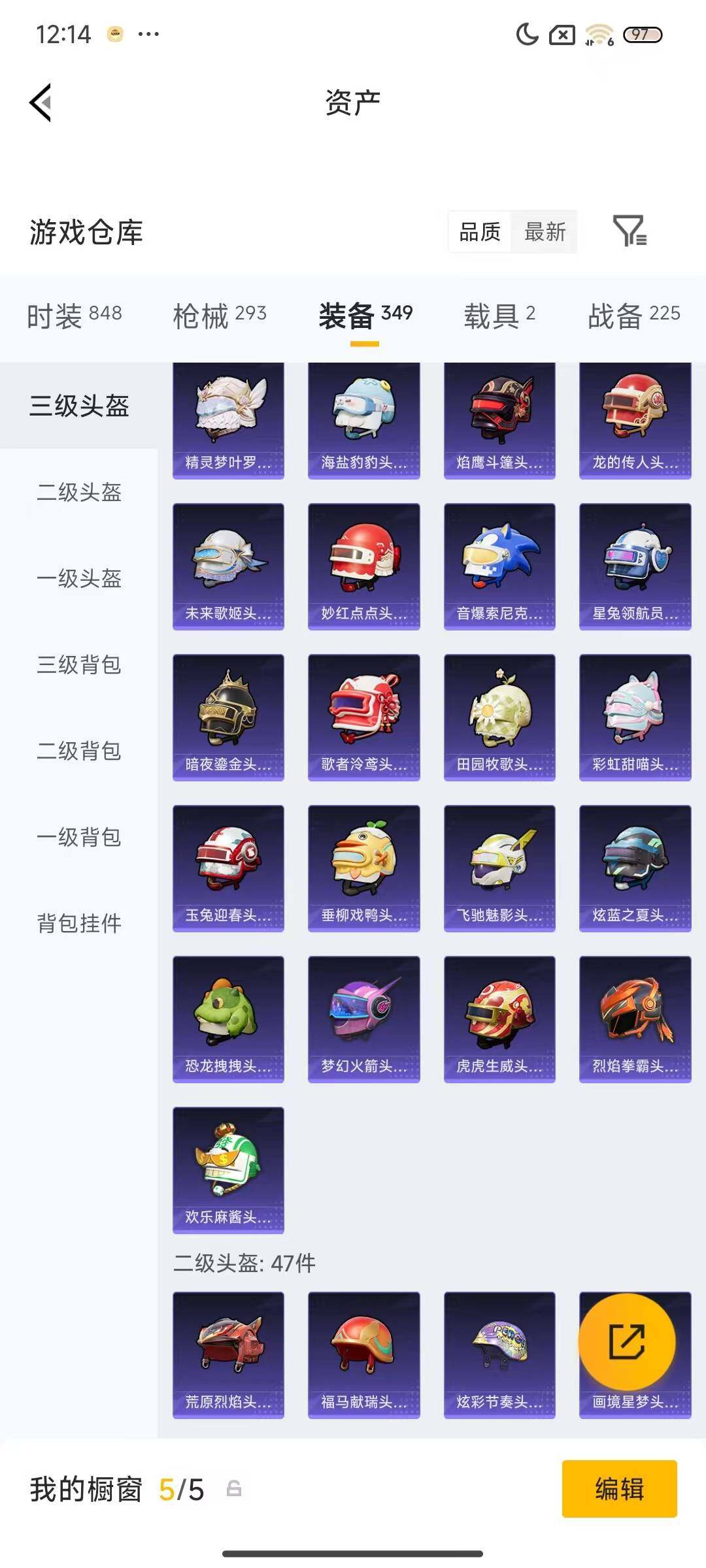Switch sorting to 品质
706x1568 pixels.
click(480, 233)
